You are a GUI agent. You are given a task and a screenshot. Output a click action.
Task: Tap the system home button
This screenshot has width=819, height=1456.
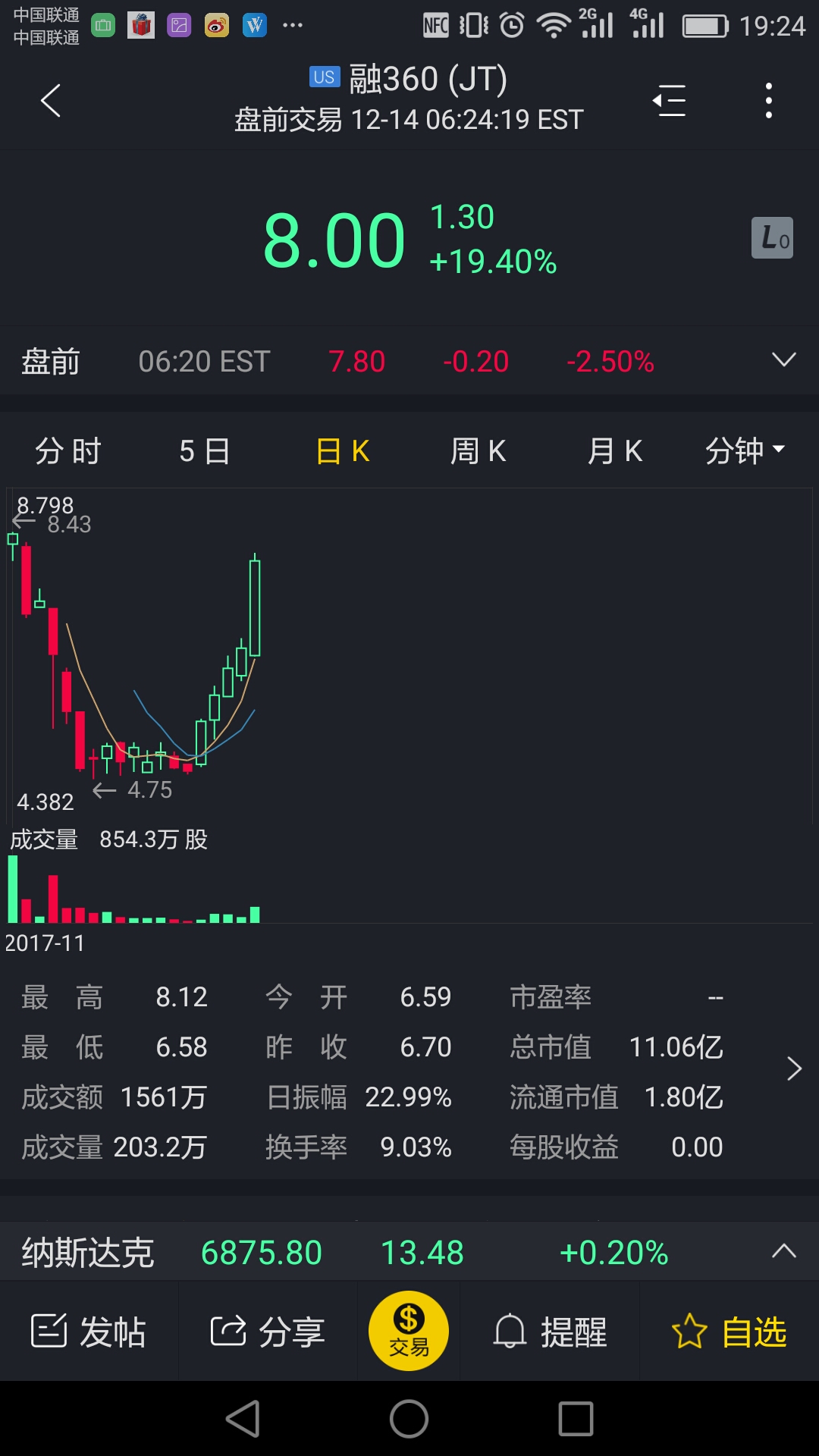tap(409, 1419)
